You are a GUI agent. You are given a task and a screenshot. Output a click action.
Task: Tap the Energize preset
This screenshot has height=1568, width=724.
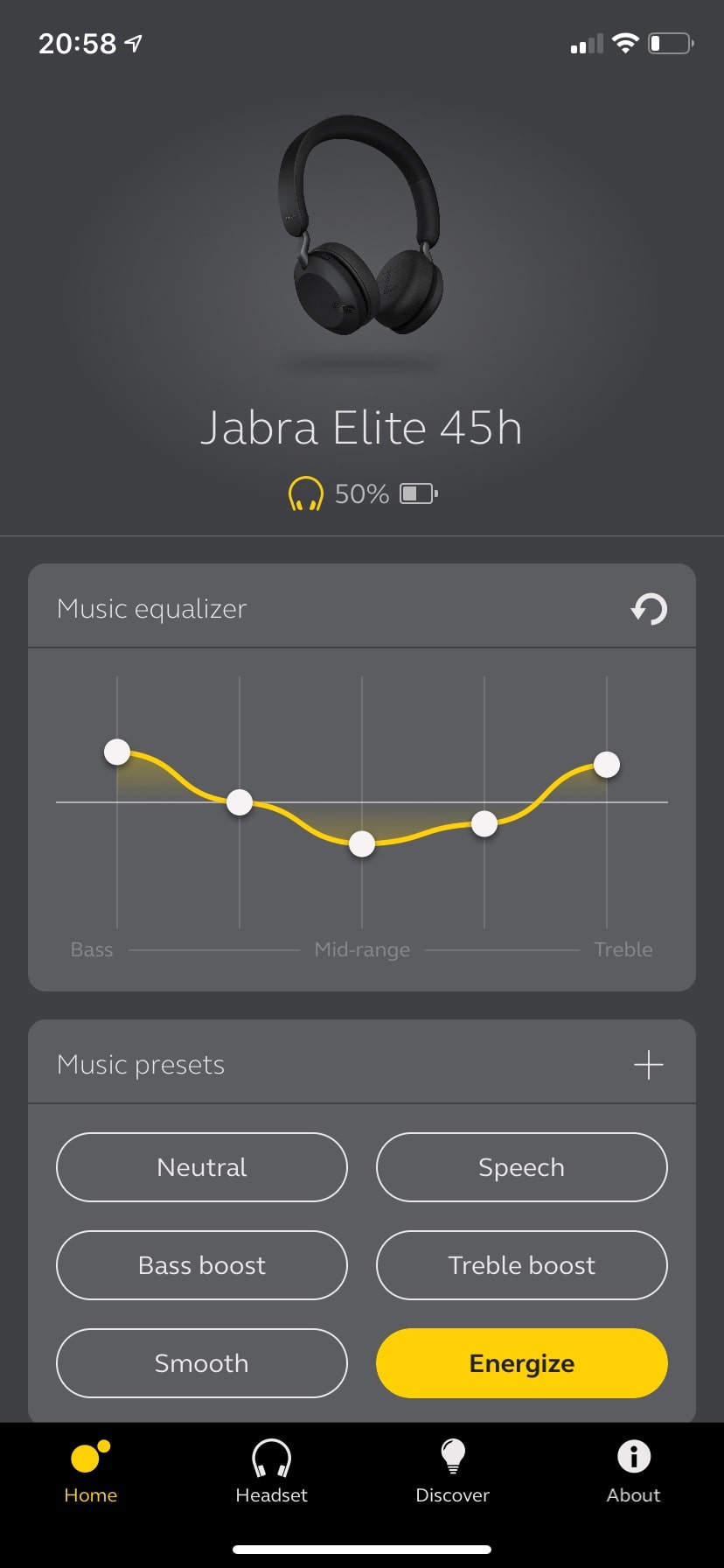[521, 1363]
